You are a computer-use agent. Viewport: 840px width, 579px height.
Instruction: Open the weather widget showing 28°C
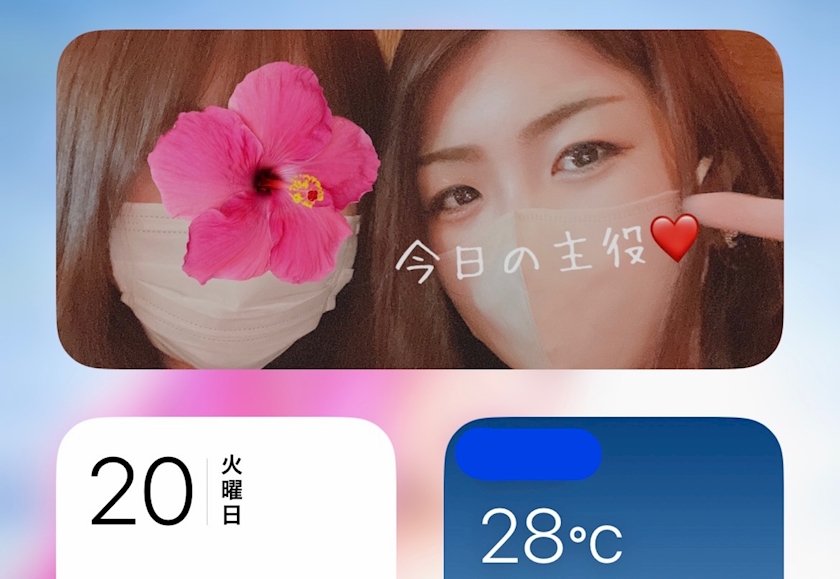pos(612,500)
